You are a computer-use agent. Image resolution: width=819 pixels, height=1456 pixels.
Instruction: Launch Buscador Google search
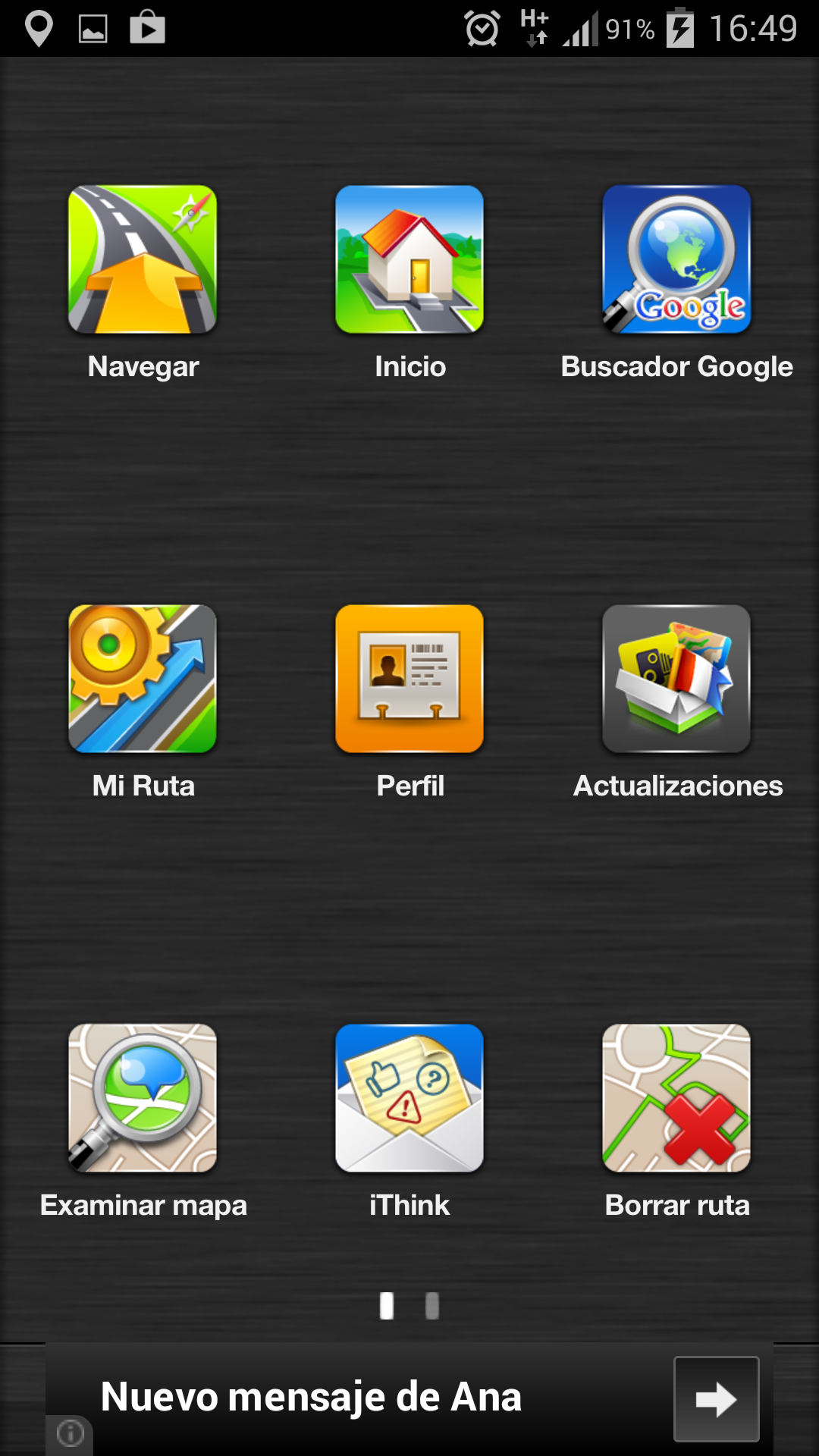click(676, 259)
